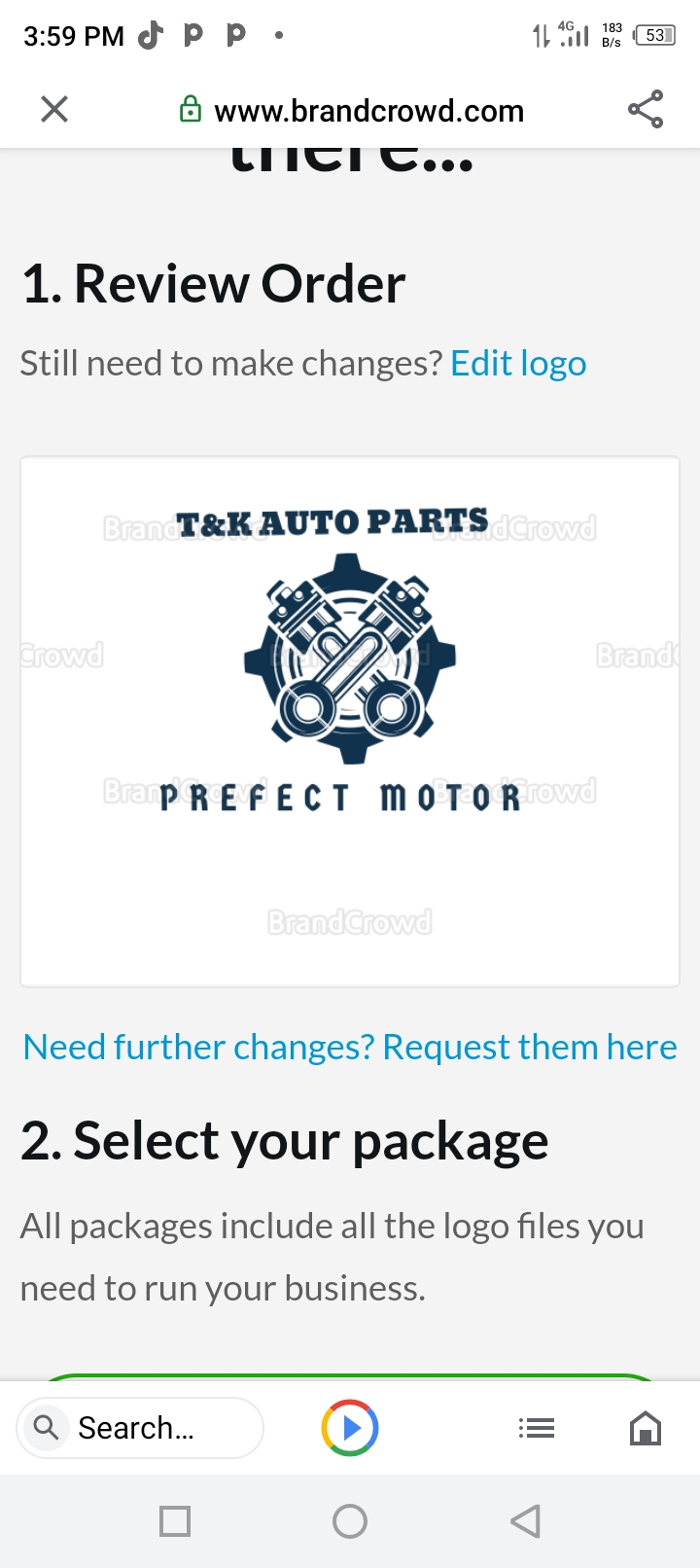Tap Need further changes? Request them here

tap(350, 1048)
